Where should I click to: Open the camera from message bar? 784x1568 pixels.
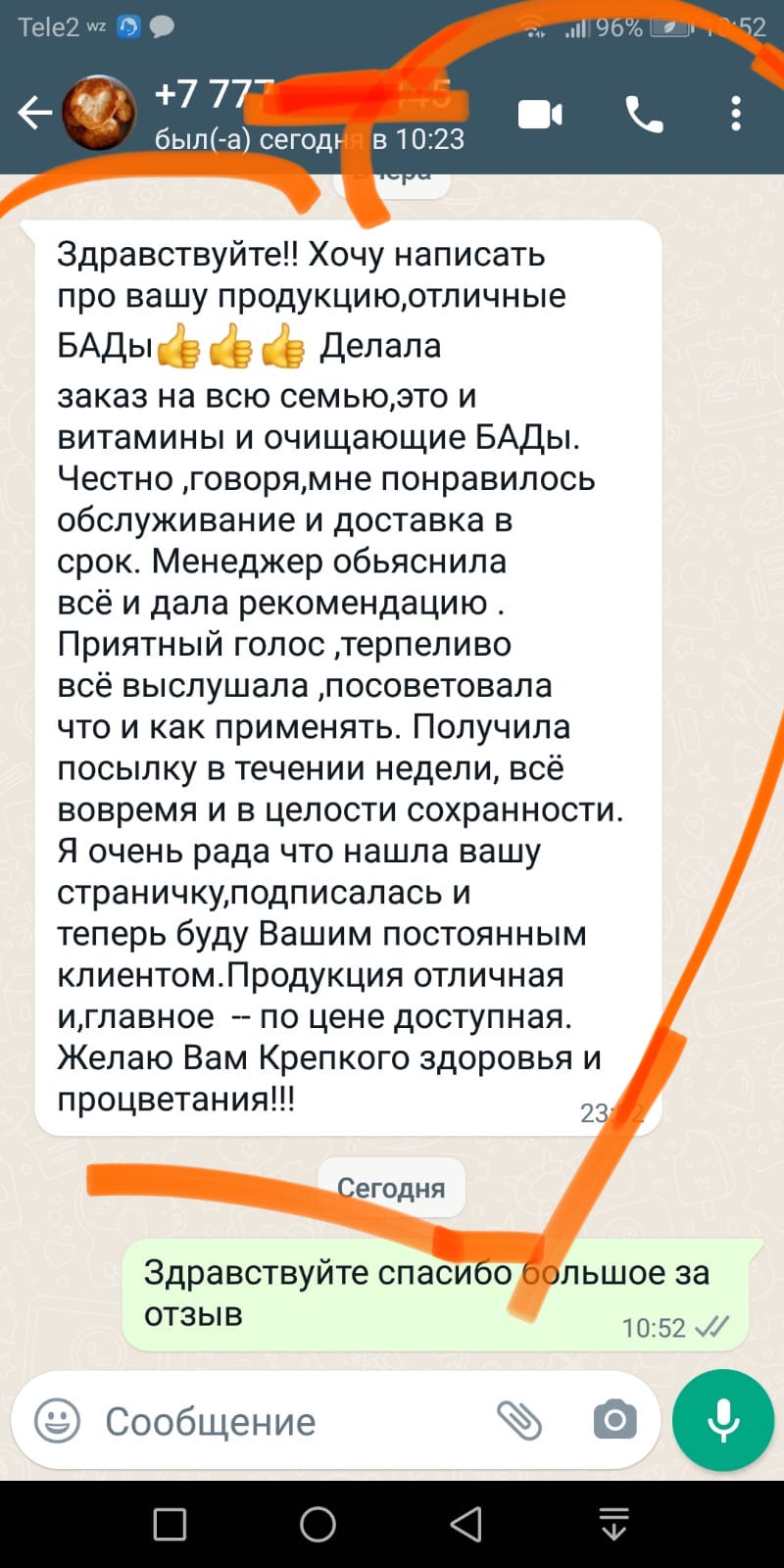coord(614,1420)
